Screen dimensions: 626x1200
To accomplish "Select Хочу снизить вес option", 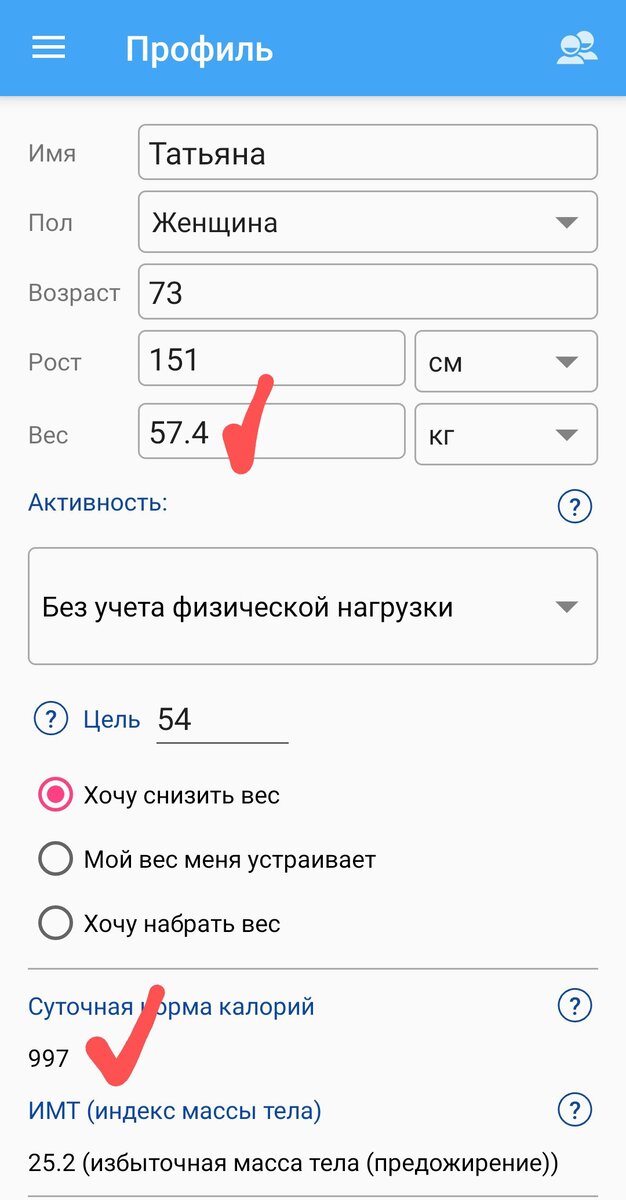I will (x=160, y=796).
